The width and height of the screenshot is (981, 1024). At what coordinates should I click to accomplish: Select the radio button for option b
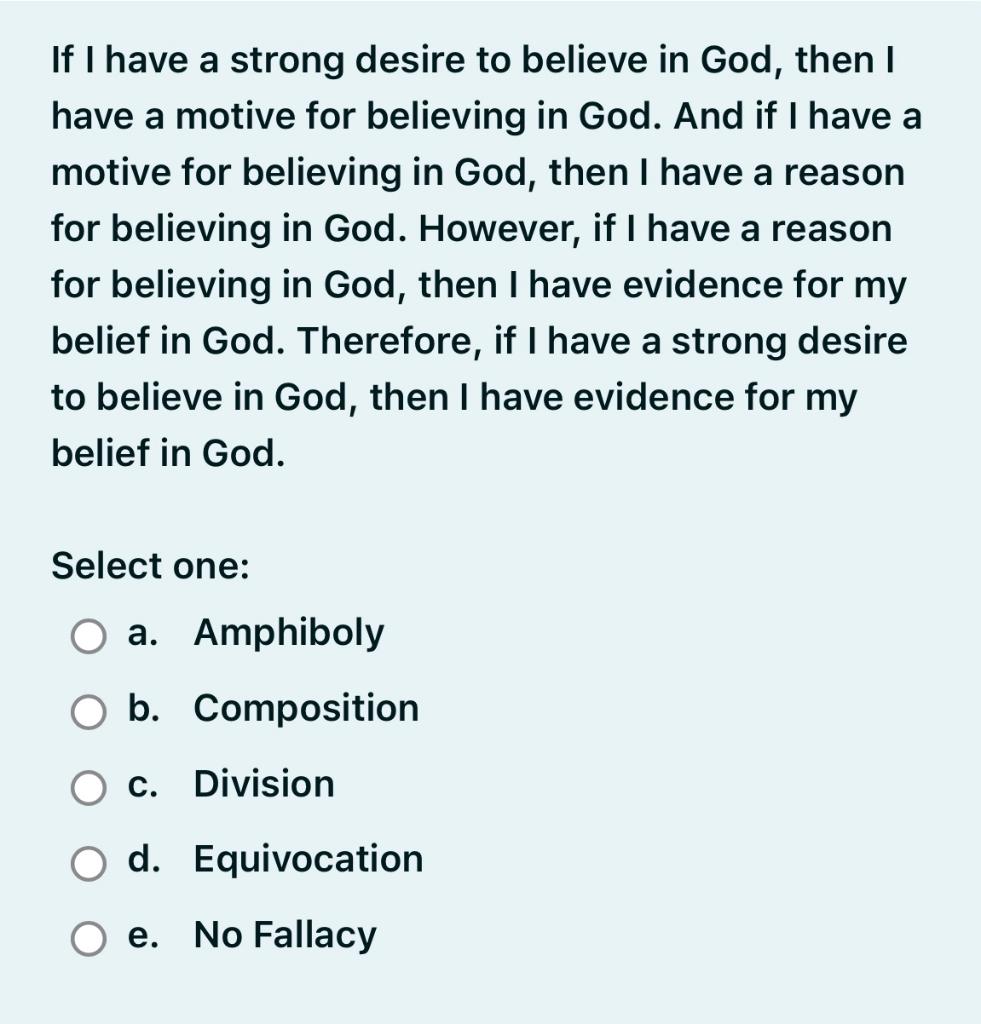click(89, 711)
